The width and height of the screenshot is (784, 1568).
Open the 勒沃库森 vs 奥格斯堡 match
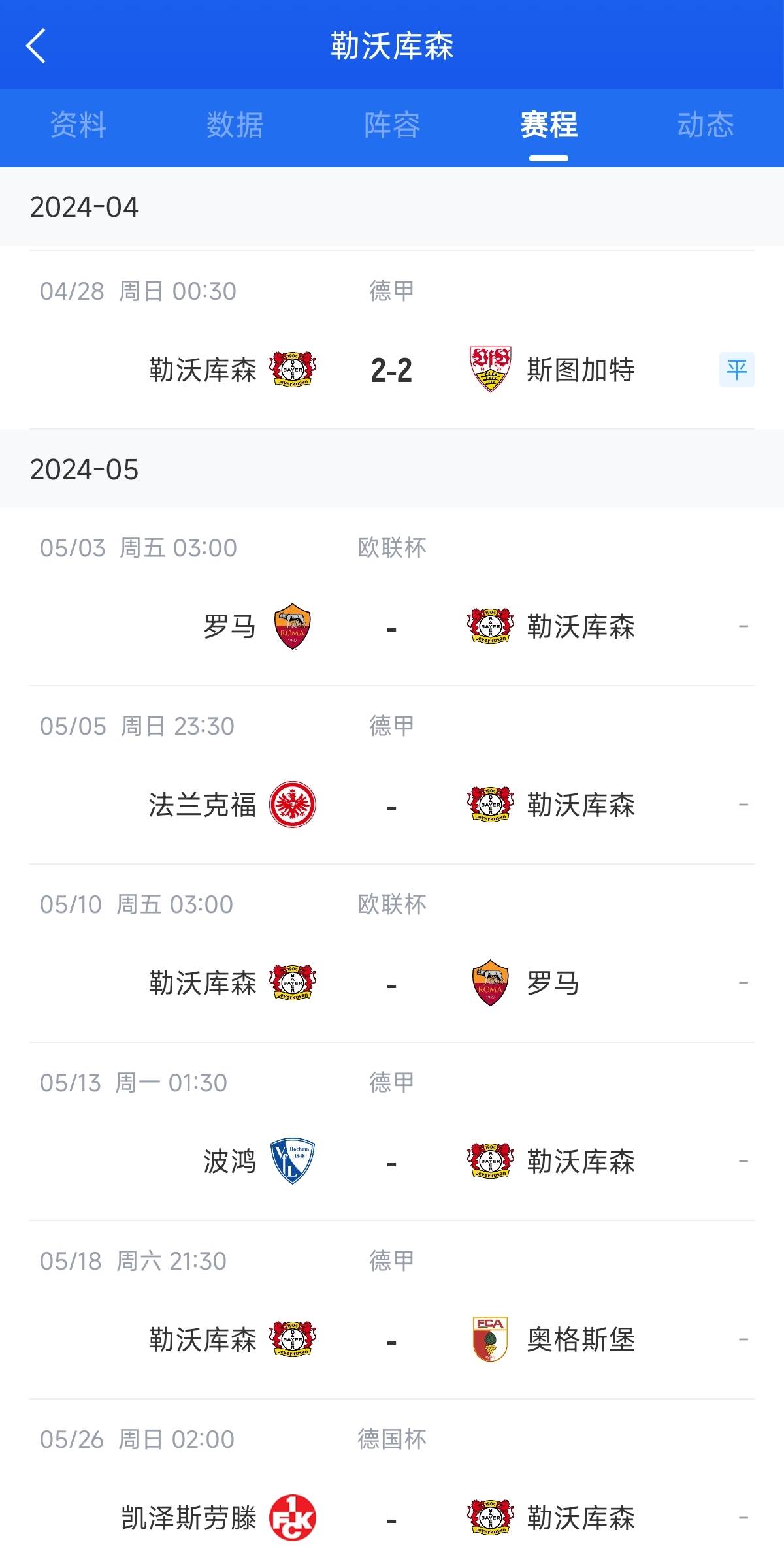[392, 1310]
